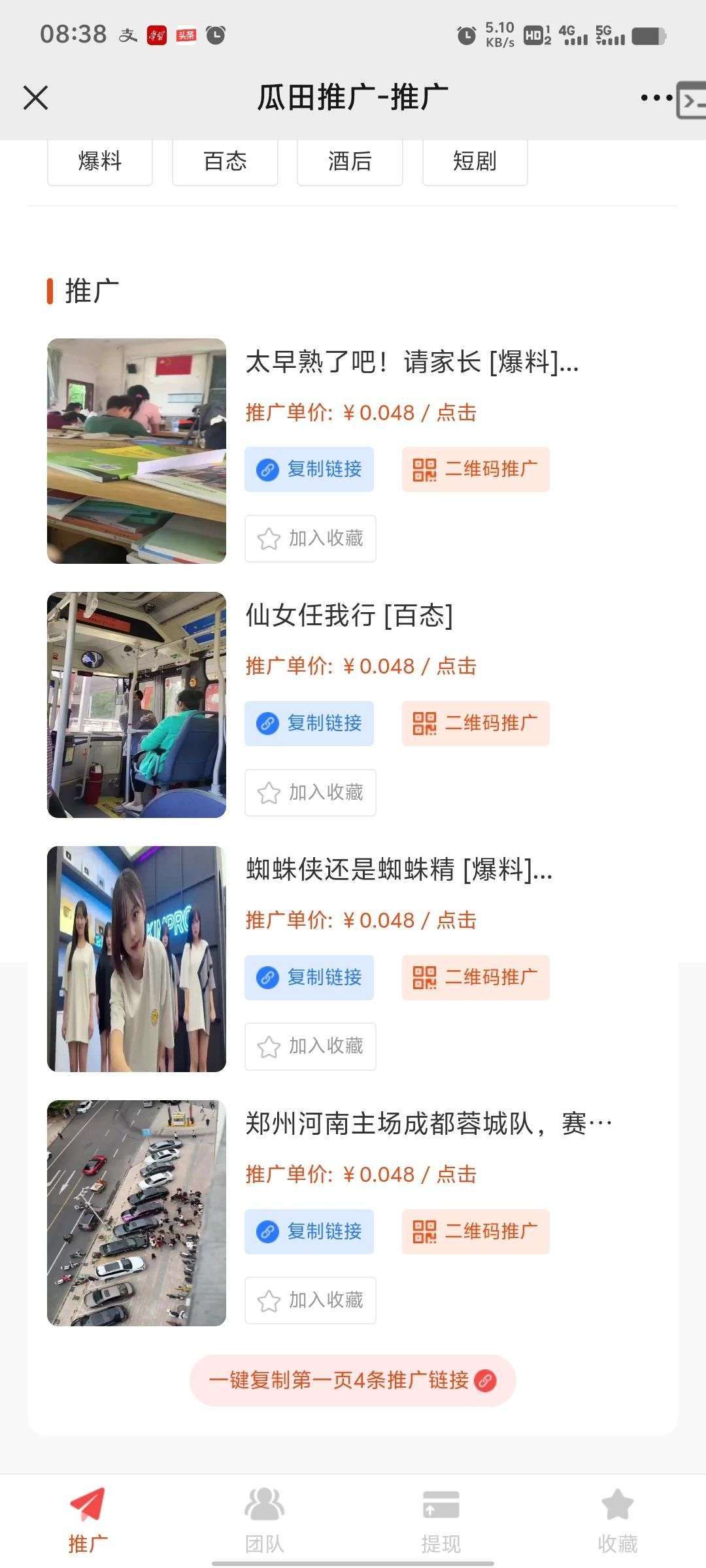Open QR code promotion for 太早熟了吧
Image resolution: width=706 pixels, height=1568 pixels.
[475, 469]
